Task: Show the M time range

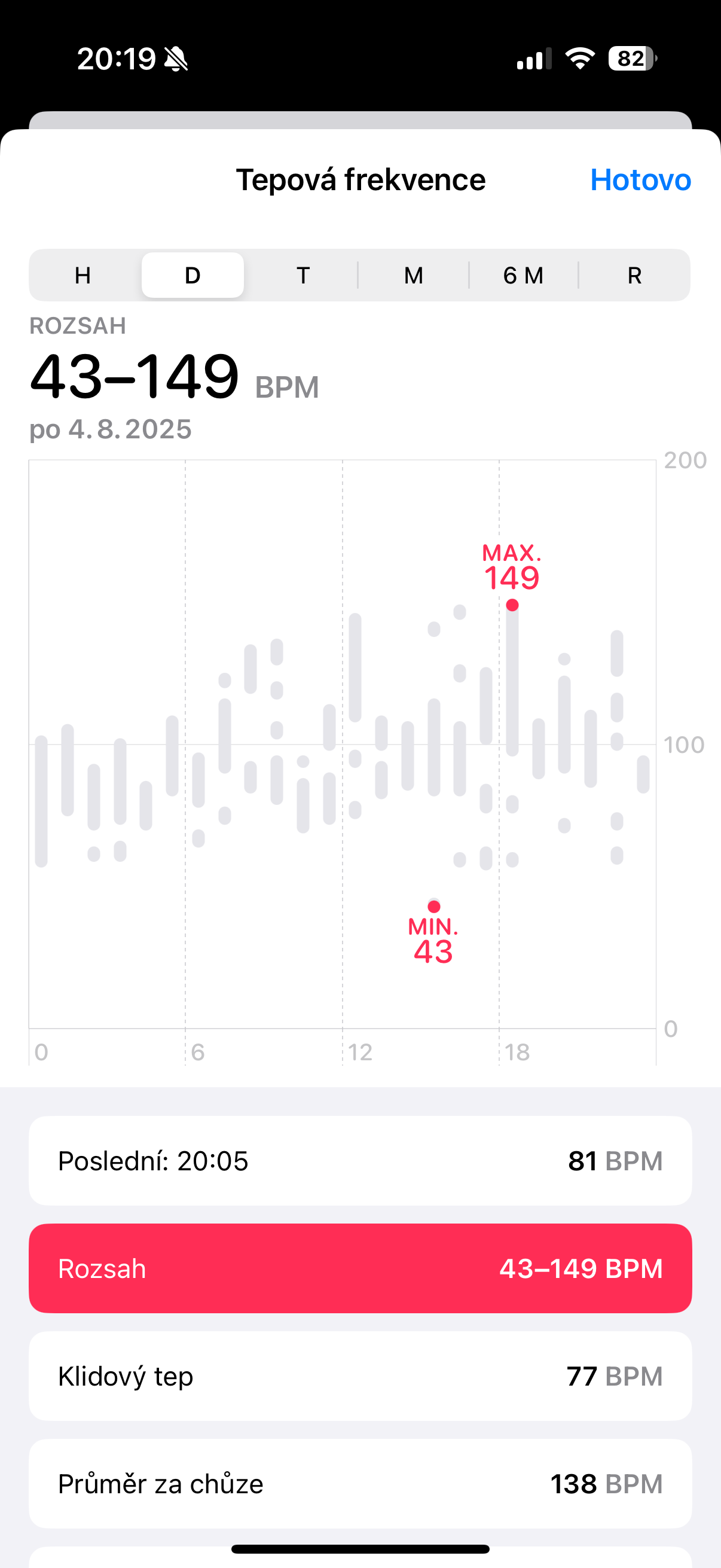Action: click(x=413, y=276)
